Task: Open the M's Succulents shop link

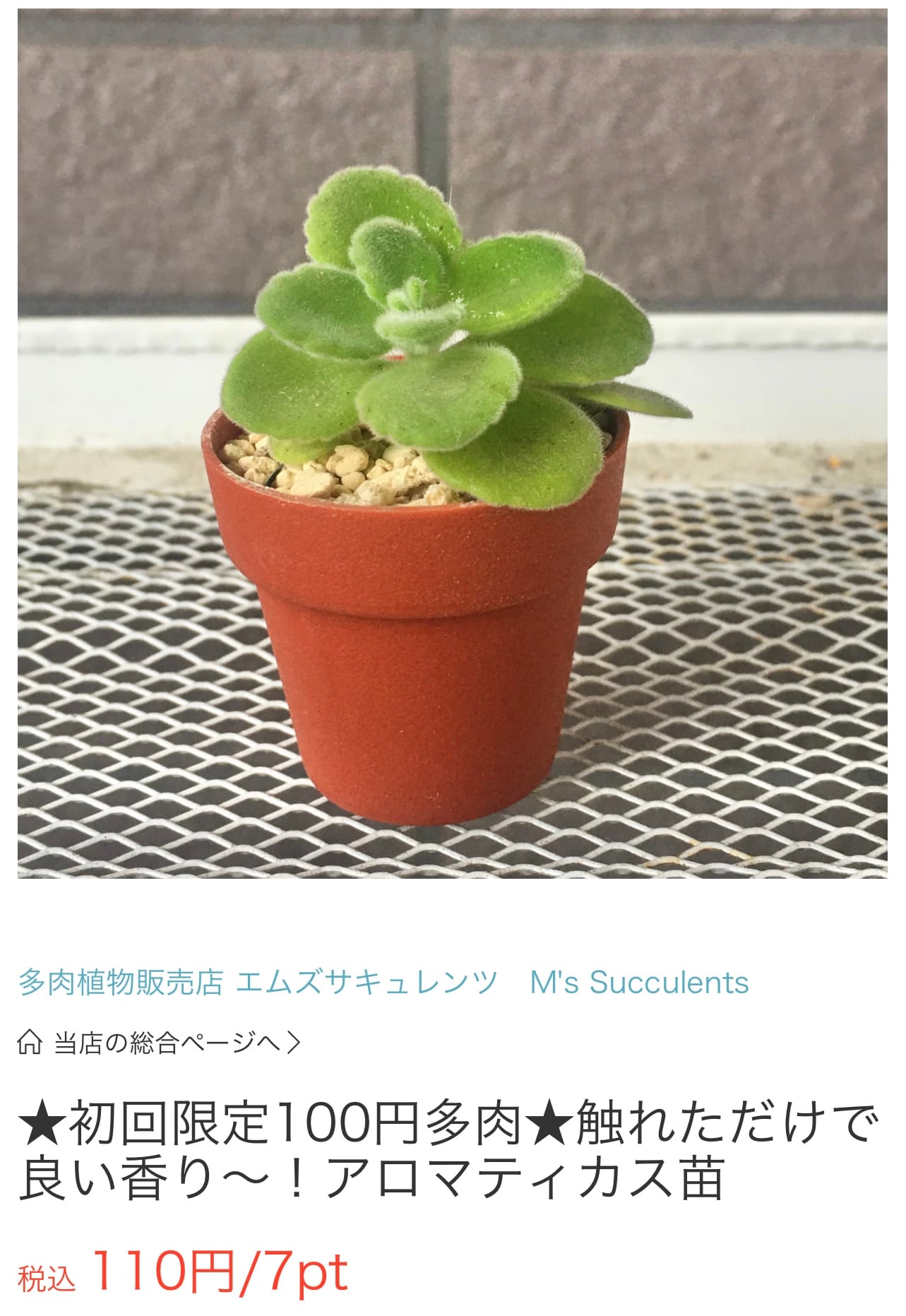Action: click(x=383, y=983)
